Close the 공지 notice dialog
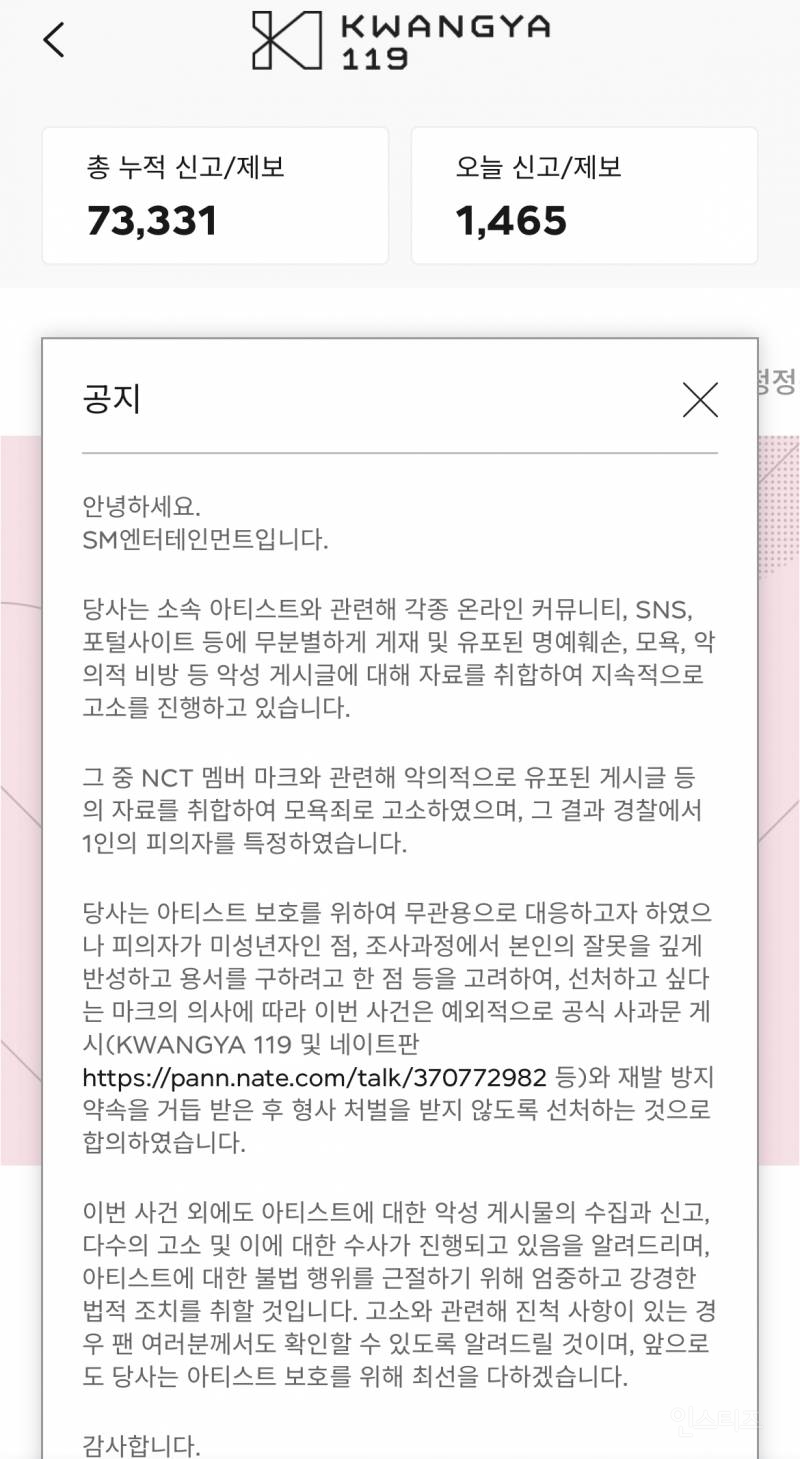The image size is (800, 1459). click(700, 400)
